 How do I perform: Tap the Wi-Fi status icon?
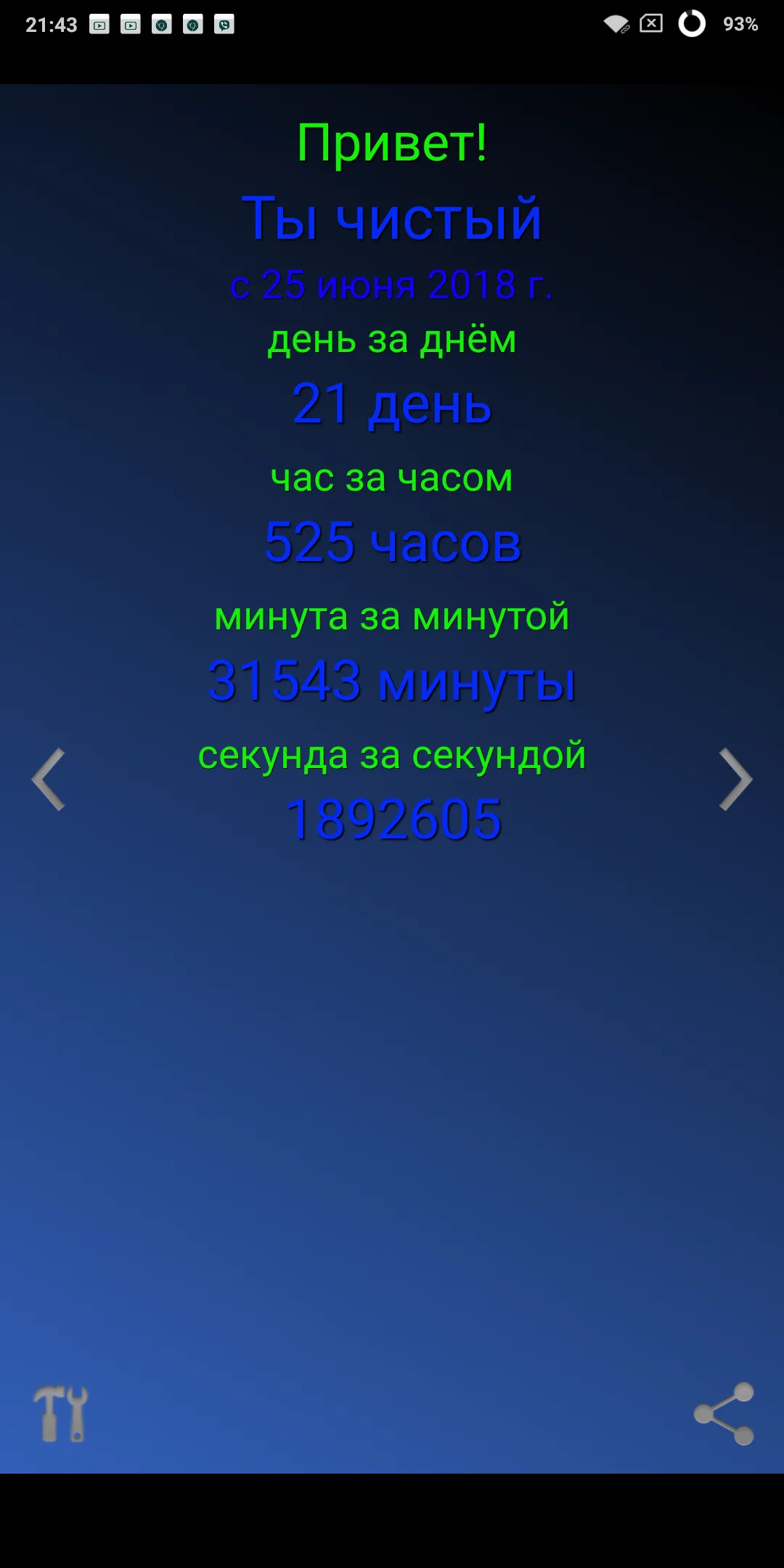coord(615,24)
